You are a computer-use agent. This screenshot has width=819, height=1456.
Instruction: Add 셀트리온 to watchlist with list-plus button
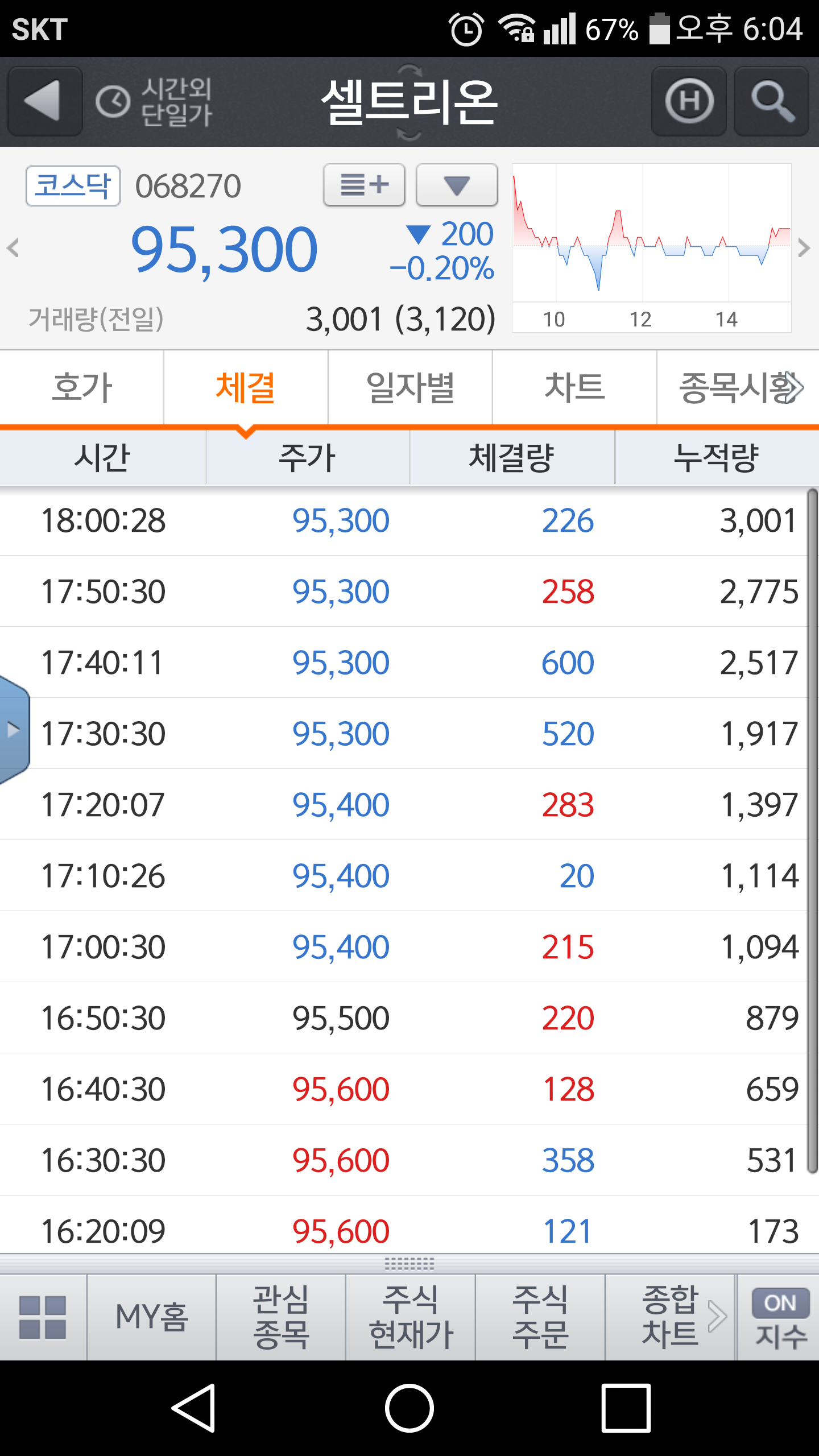coord(364,185)
